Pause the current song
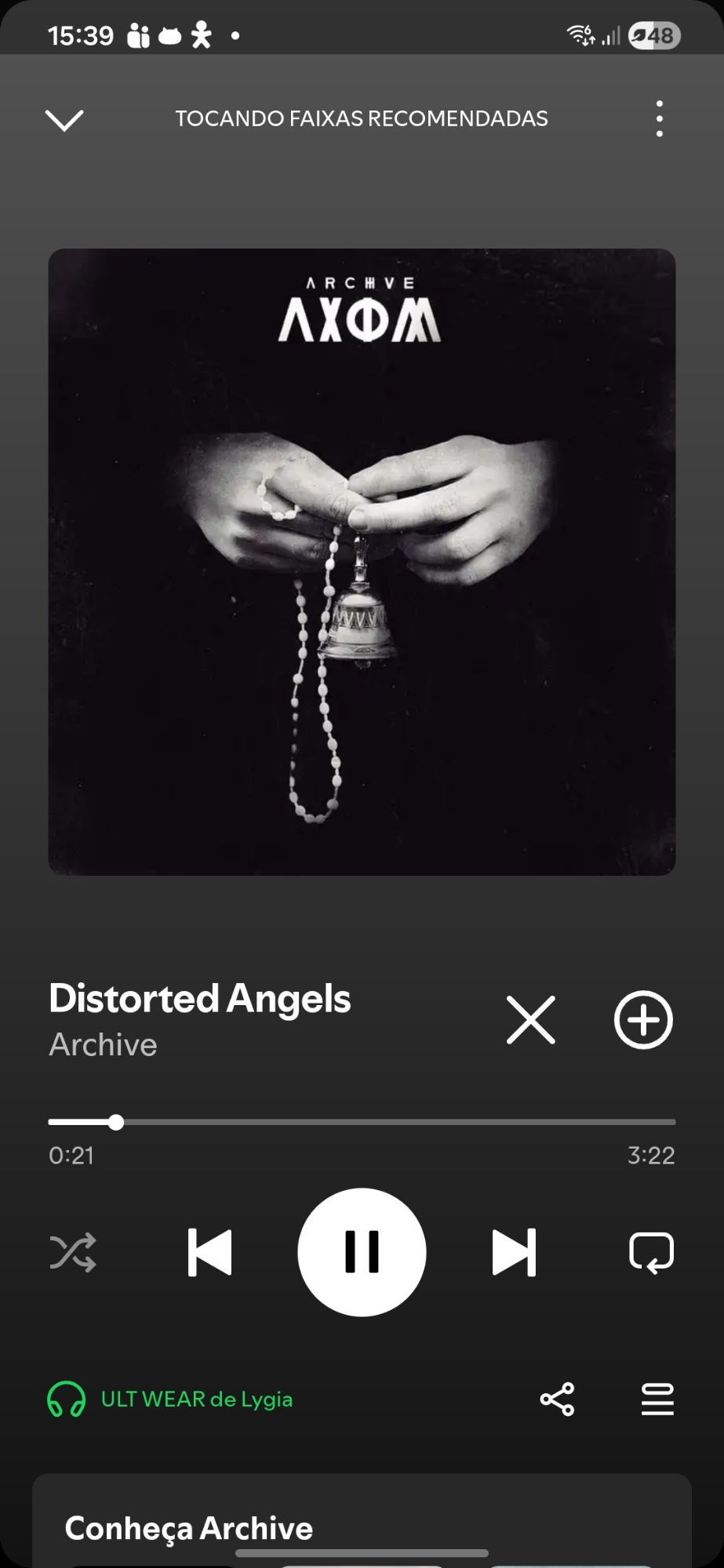This screenshot has width=724, height=1568. (362, 1252)
